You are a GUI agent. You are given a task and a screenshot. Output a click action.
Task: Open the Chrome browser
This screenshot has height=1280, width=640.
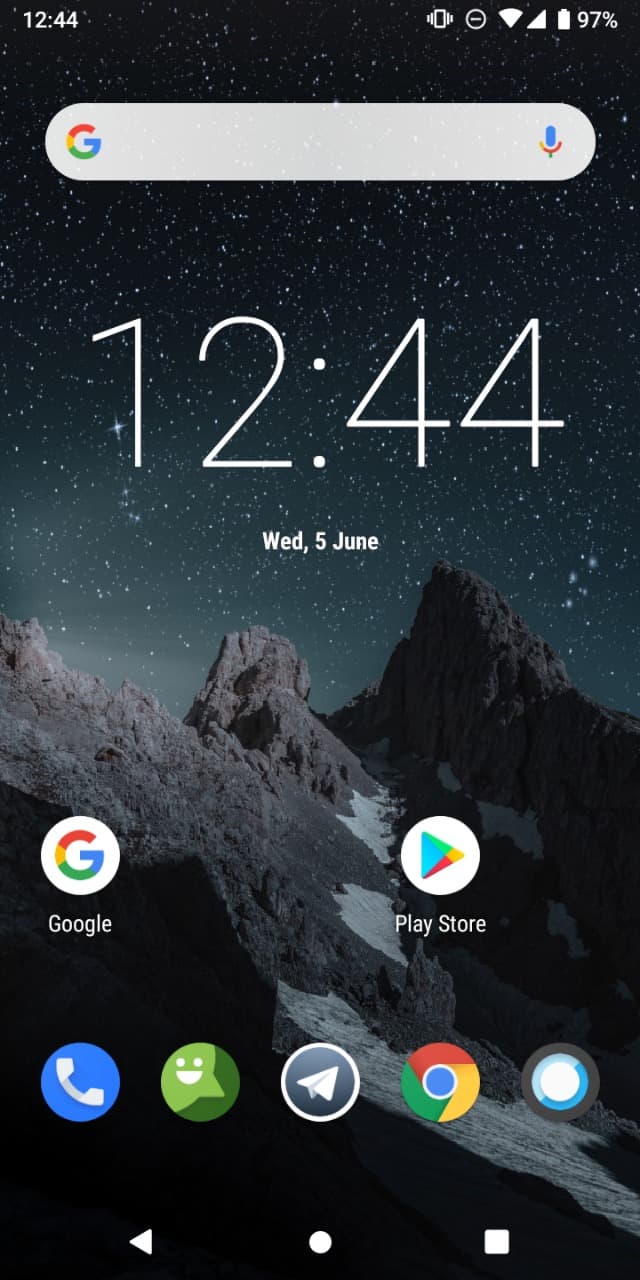(440, 1082)
